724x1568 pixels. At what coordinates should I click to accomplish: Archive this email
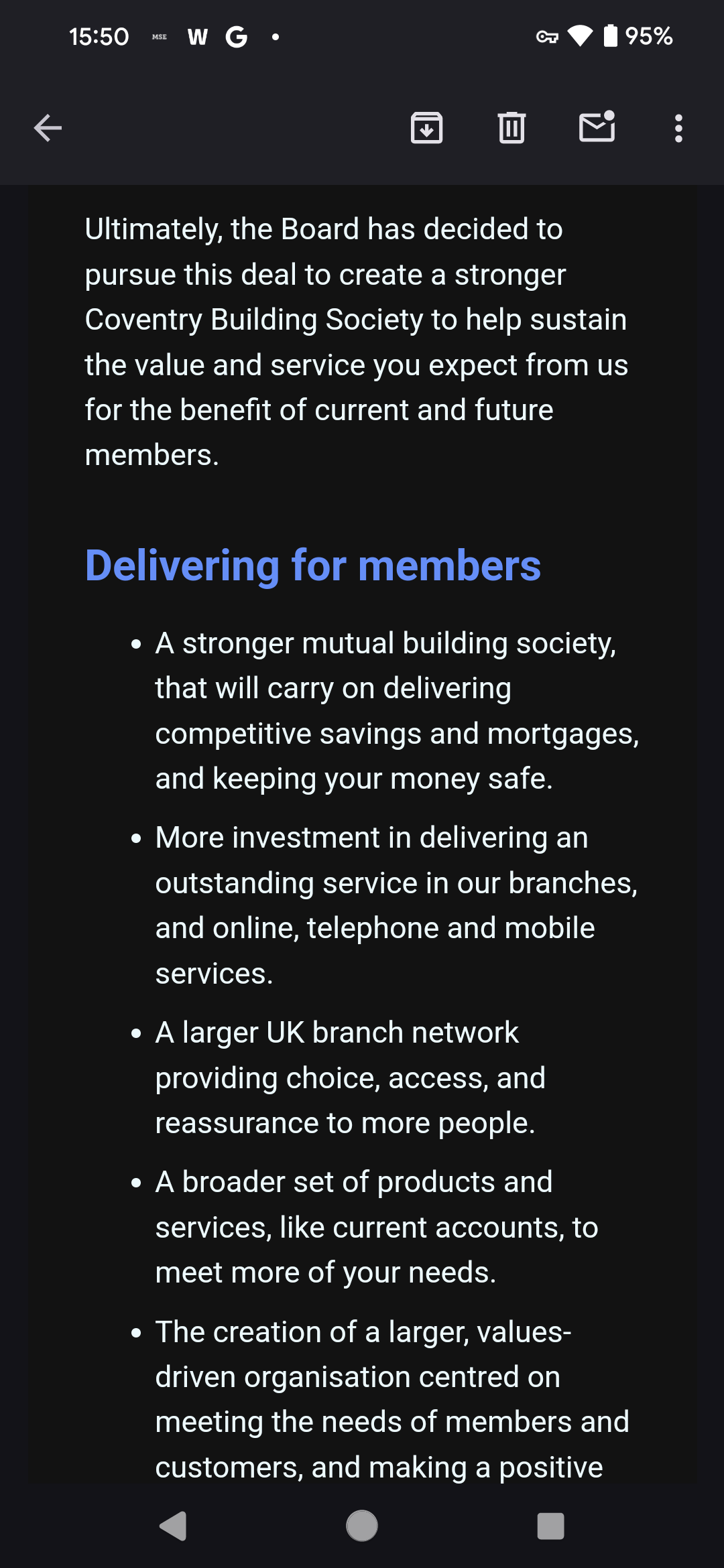pyautogui.click(x=426, y=128)
